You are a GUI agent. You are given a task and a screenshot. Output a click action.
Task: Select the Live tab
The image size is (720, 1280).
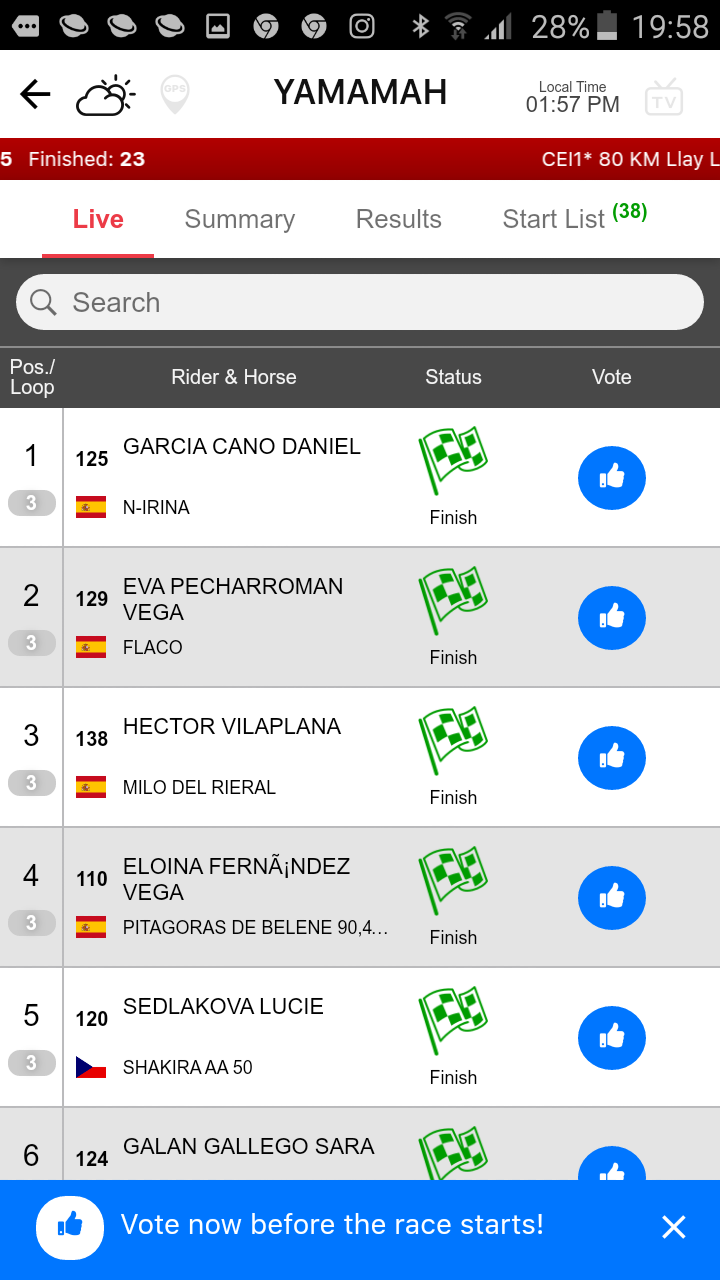(x=98, y=219)
